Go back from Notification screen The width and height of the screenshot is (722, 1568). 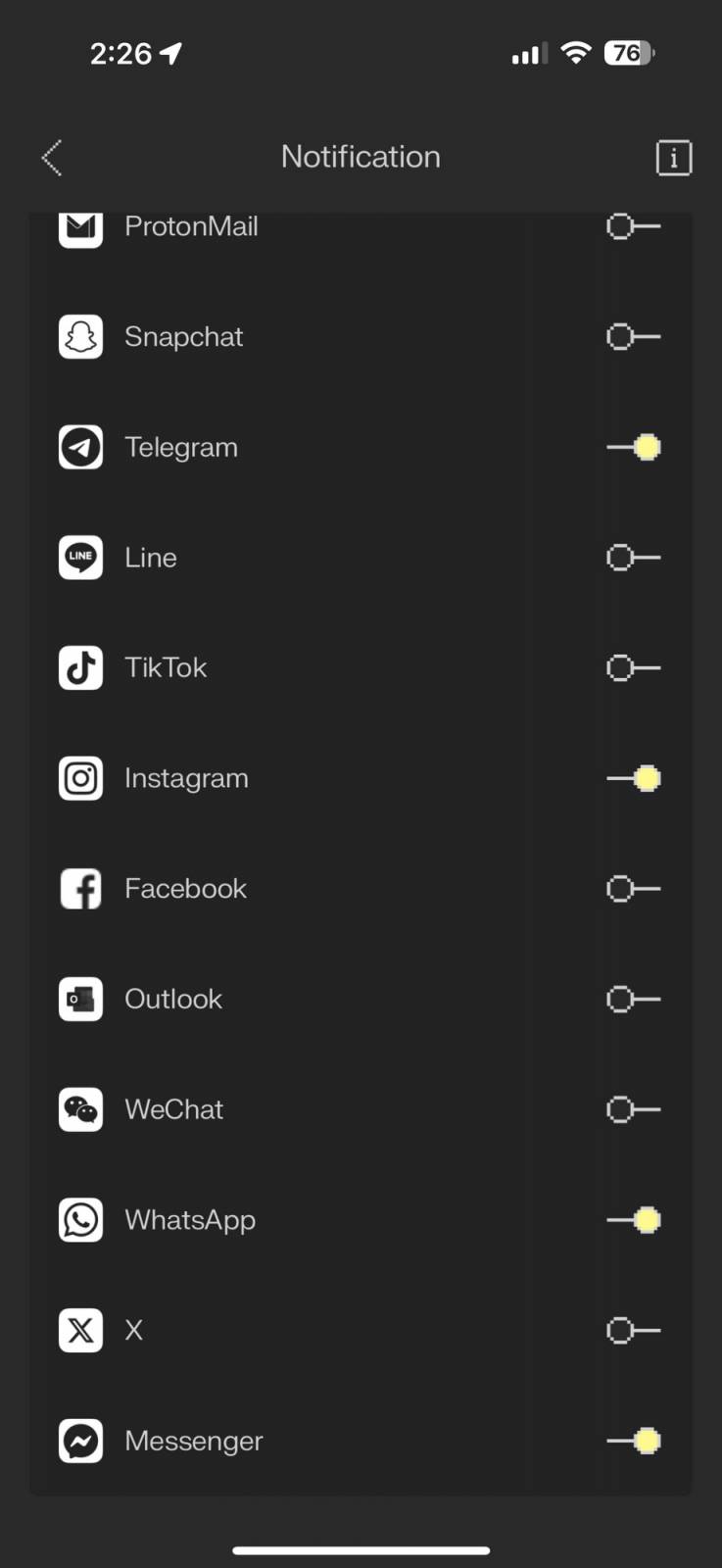pos(52,158)
